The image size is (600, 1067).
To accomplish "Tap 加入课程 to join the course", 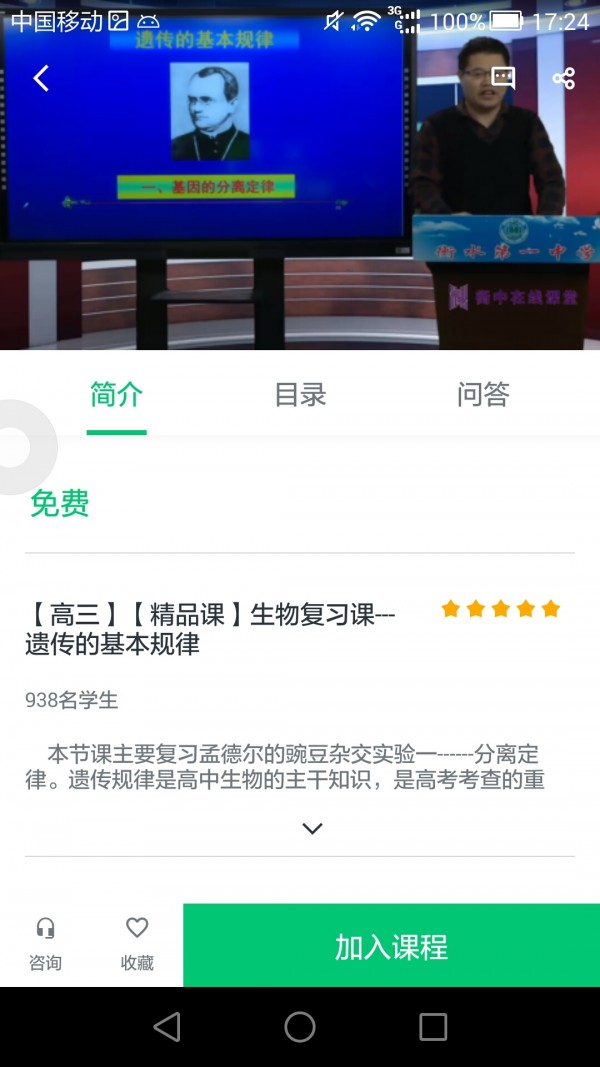I will coord(391,946).
